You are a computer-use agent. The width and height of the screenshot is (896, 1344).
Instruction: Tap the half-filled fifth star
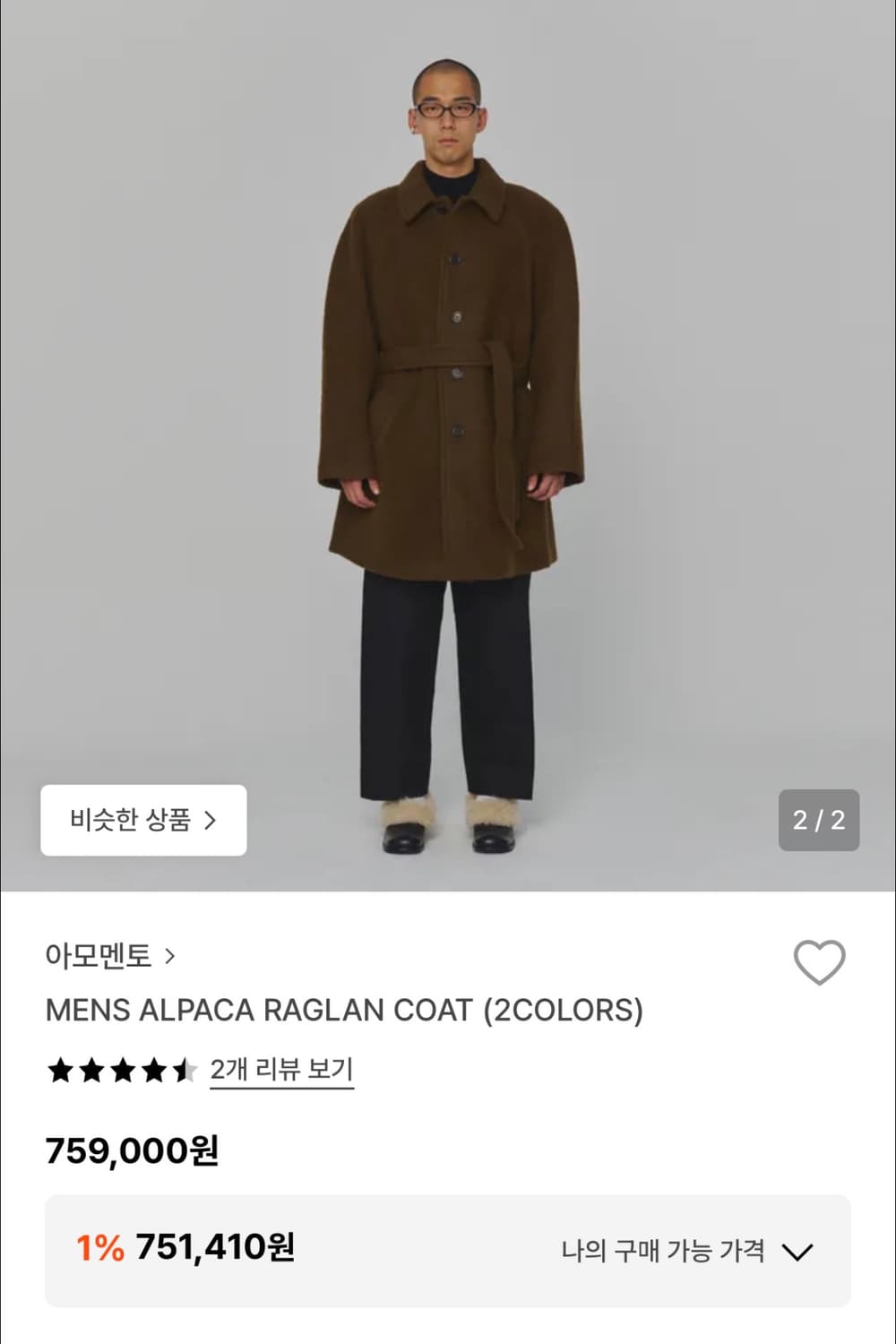tap(184, 1069)
